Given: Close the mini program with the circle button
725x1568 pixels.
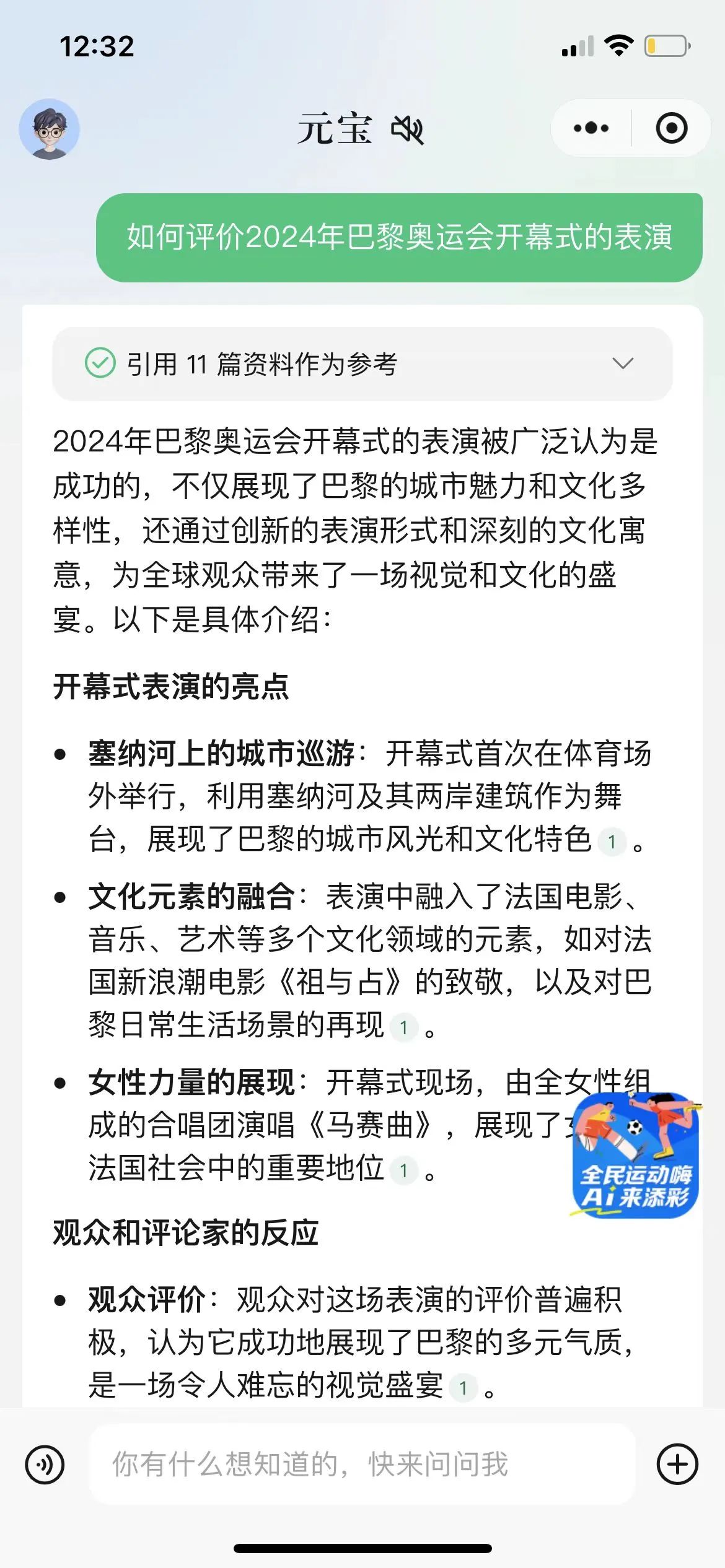Looking at the screenshot, I should 672,128.
